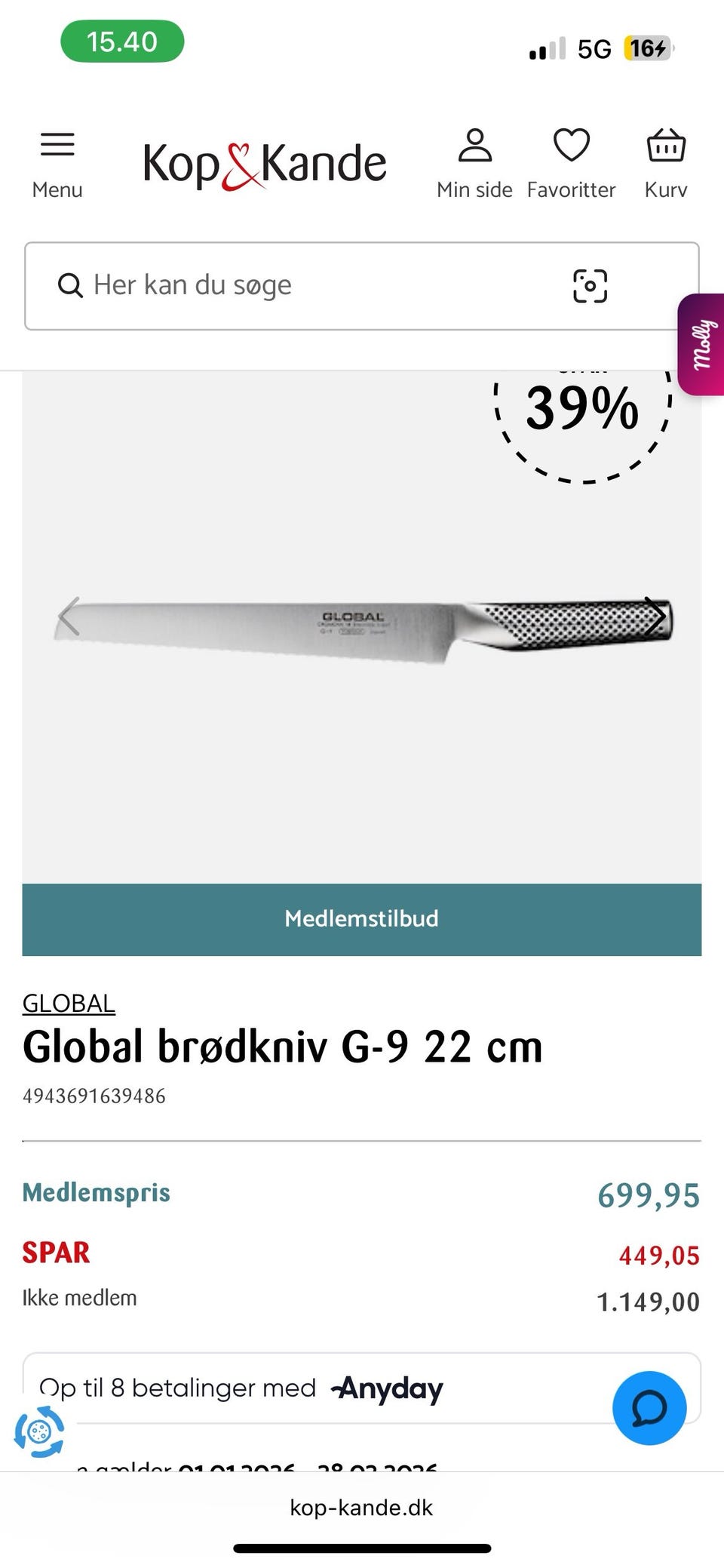
Task: Start a visual search with the camera icon
Action: point(590,285)
